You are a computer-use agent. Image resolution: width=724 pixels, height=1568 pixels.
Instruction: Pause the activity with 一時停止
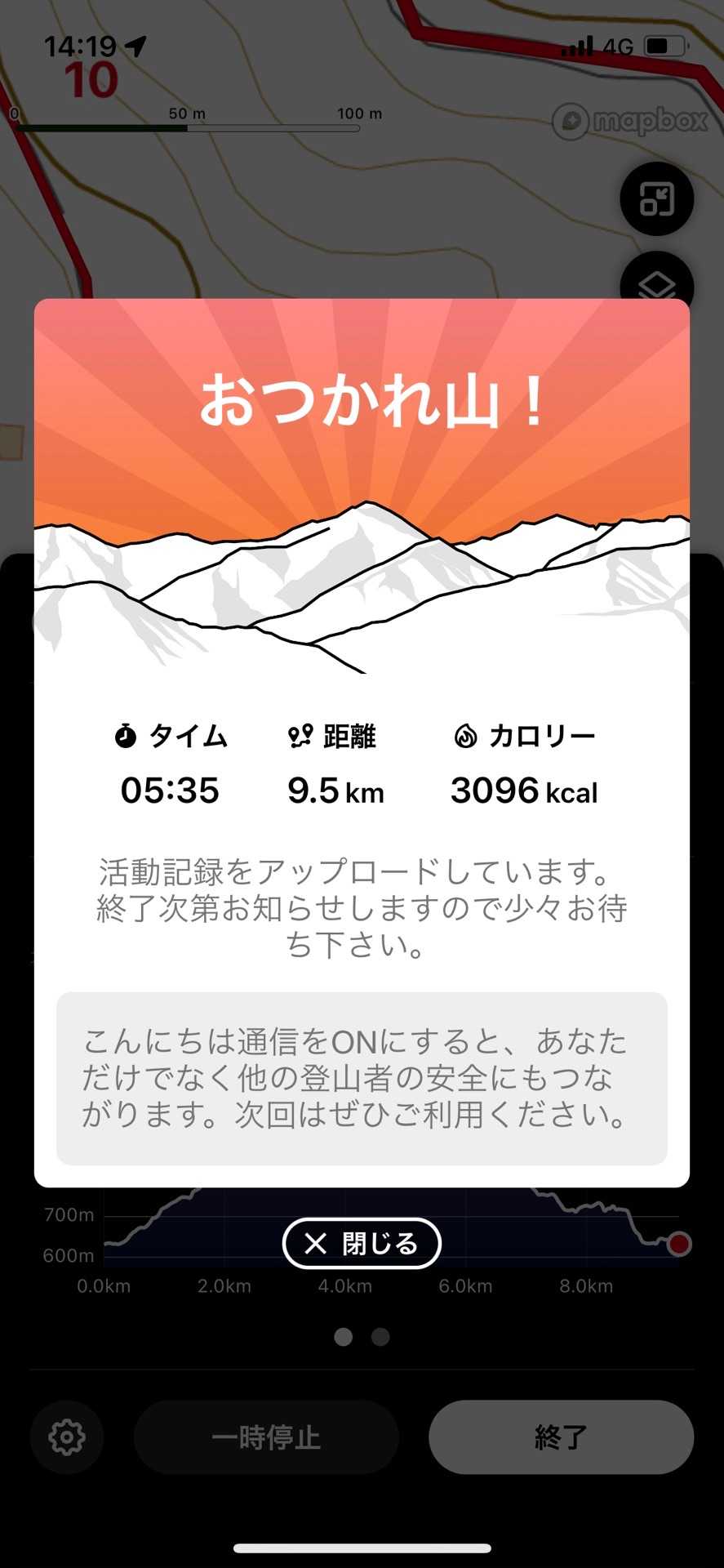pos(266,1437)
